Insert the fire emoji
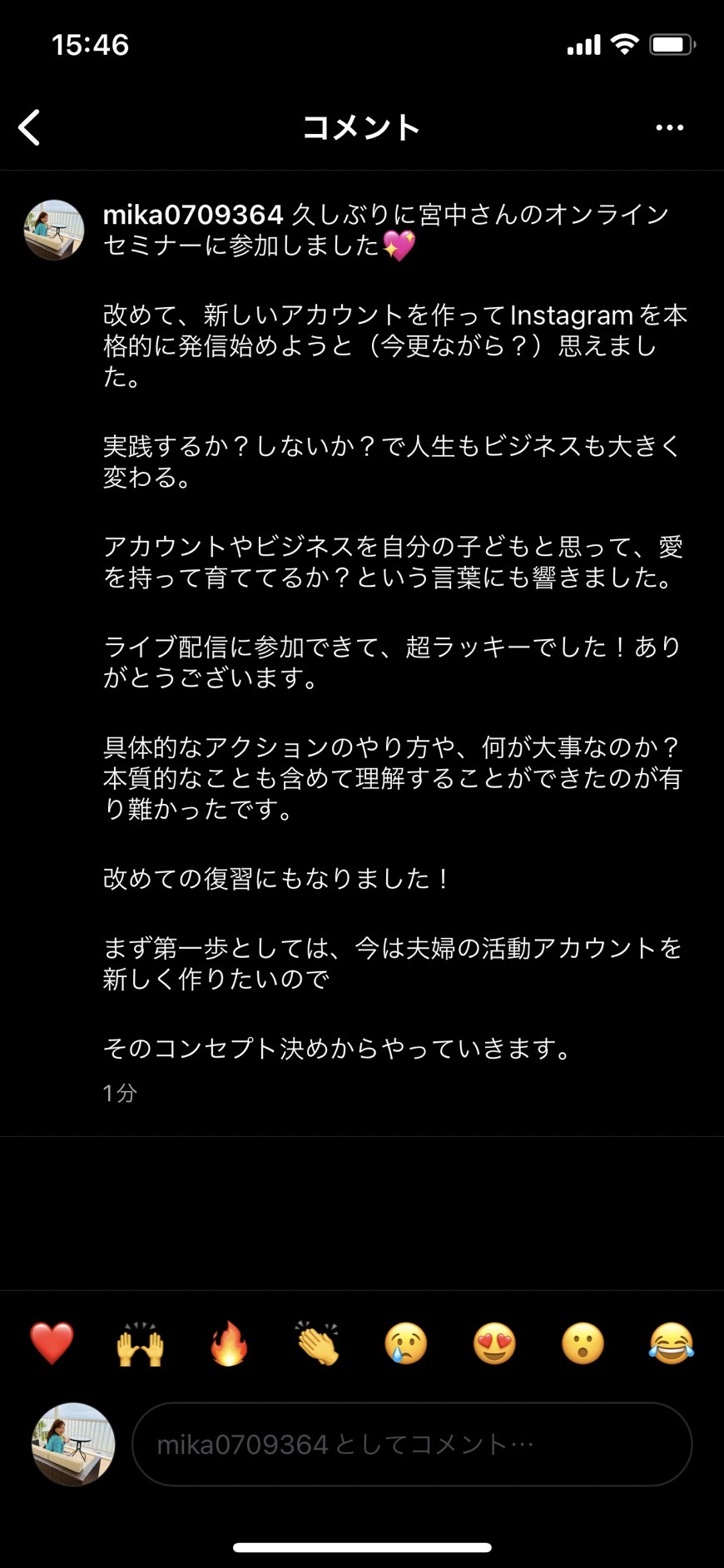The width and height of the screenshot is (724, 1568). [x=229, y=1344]
